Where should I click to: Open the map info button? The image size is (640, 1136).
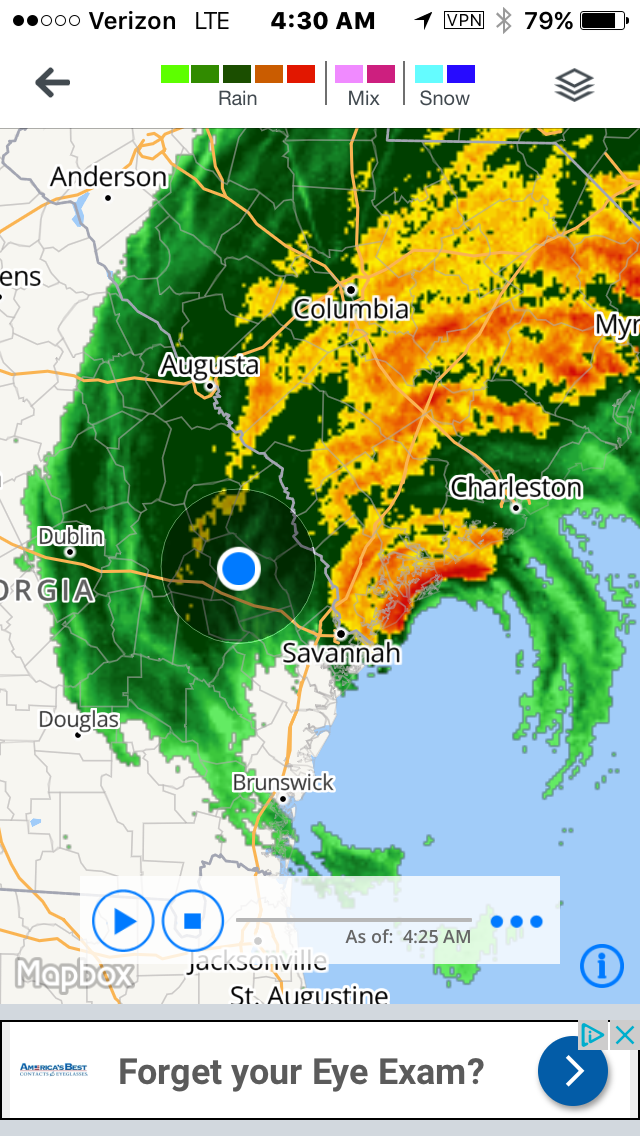602,966
